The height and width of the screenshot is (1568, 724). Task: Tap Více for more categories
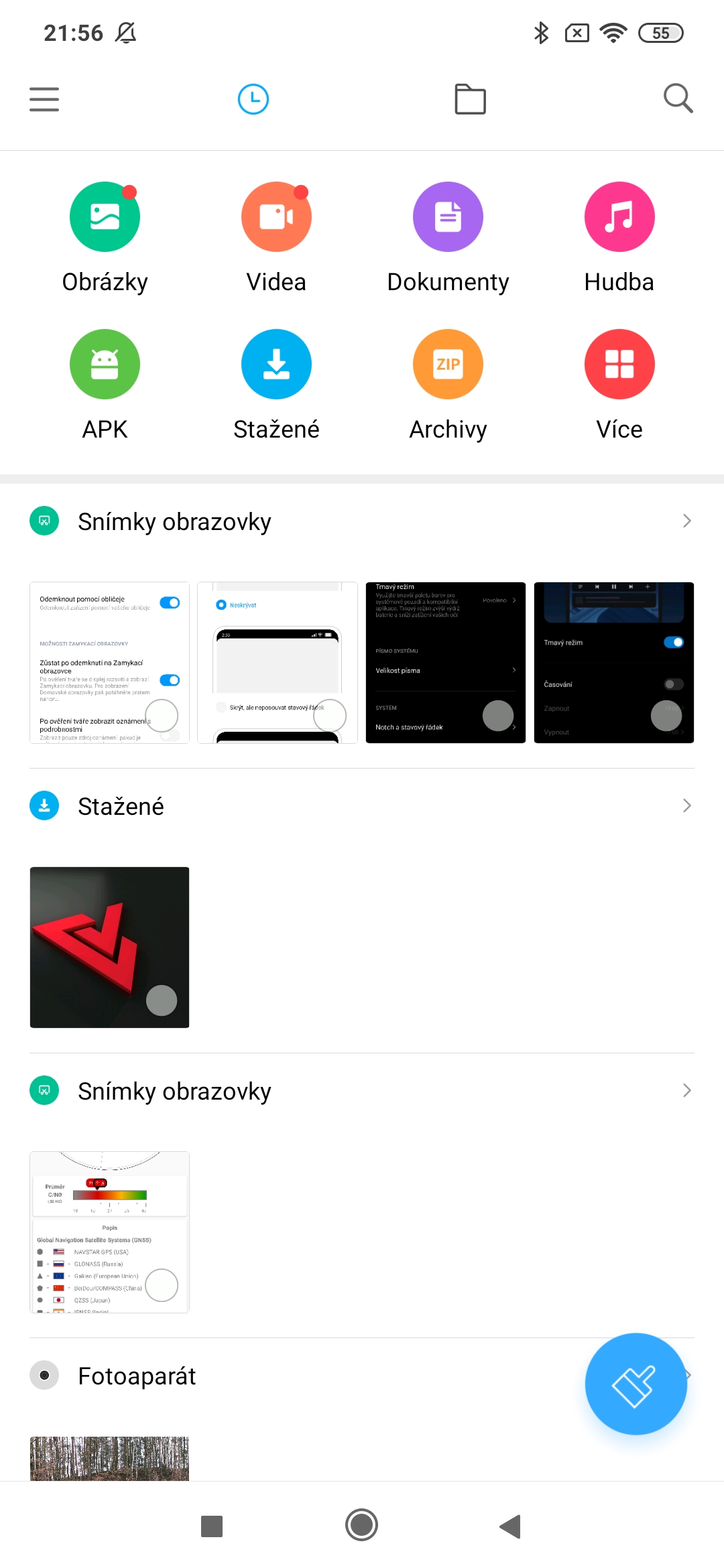pyautogui.click(x=619, y=385)
